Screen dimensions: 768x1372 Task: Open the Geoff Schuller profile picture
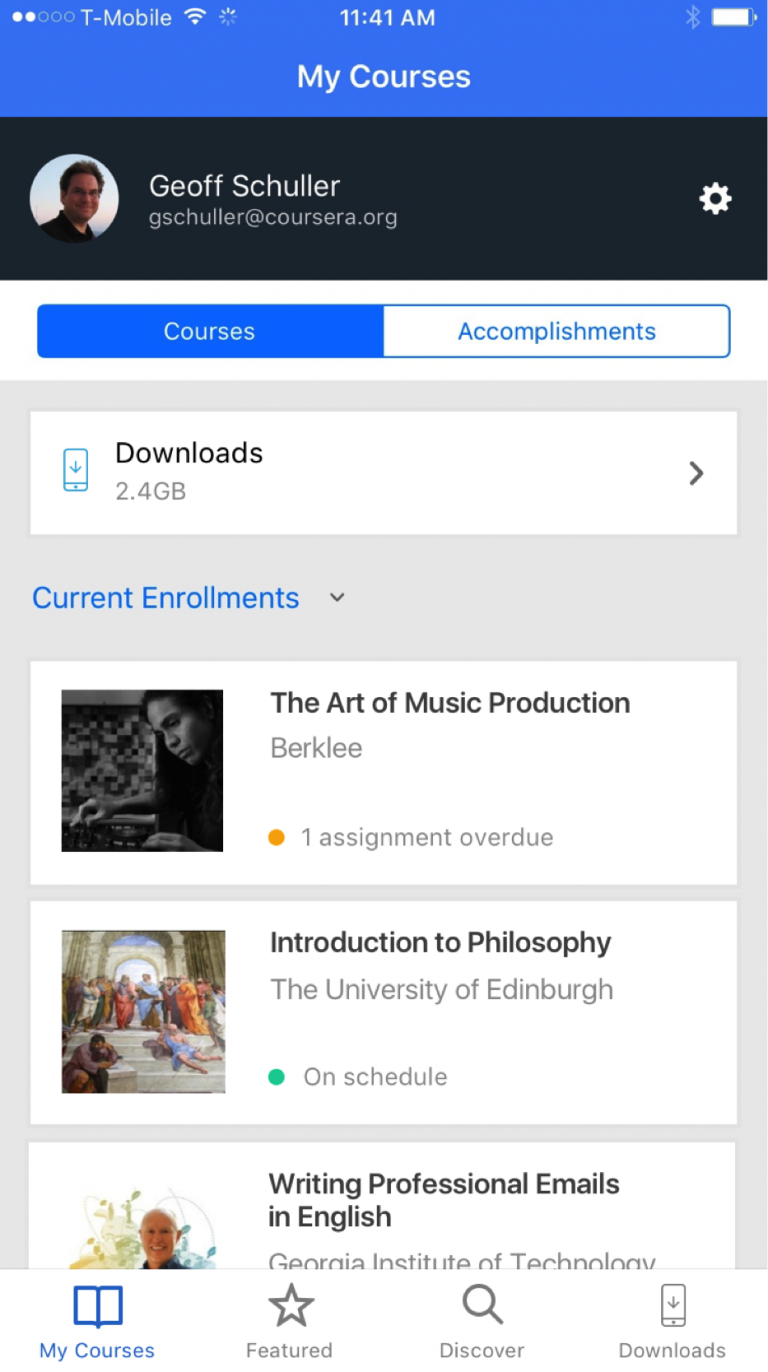point(75,198)
